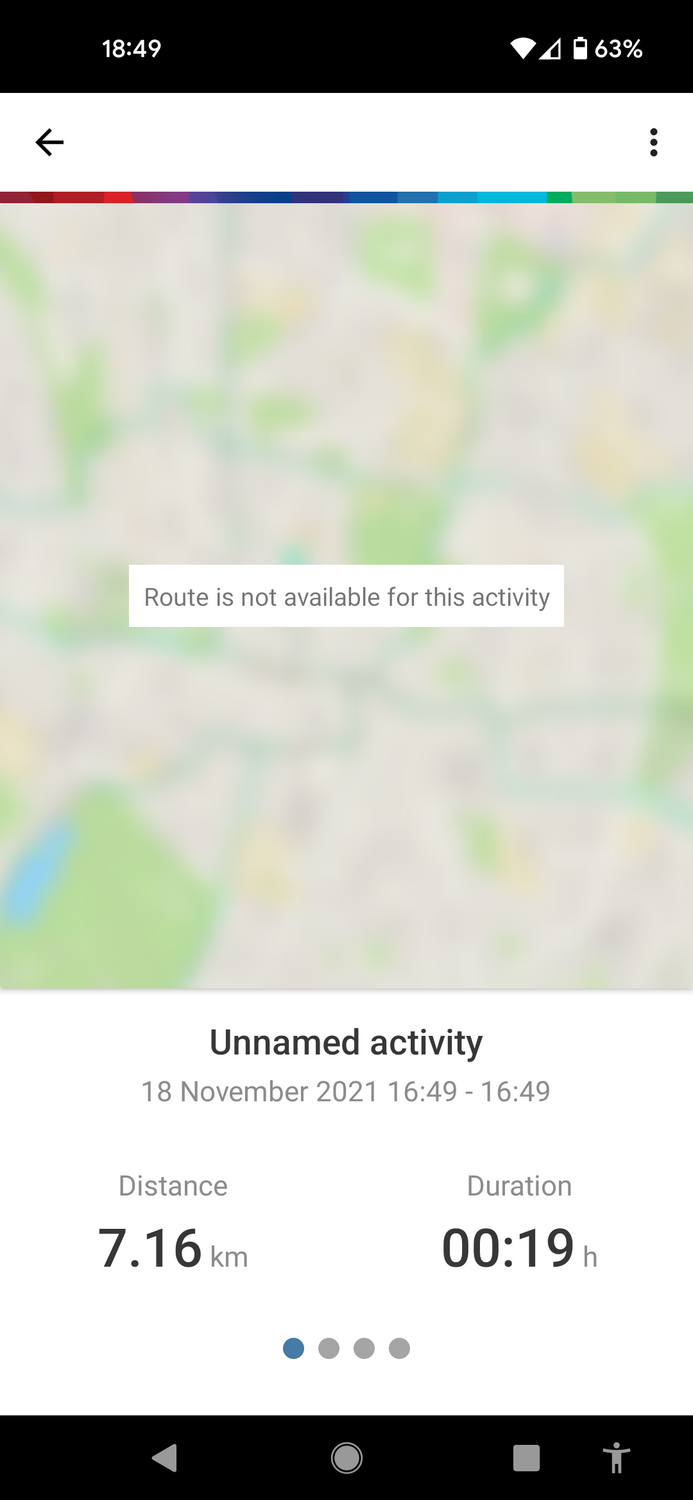Jump to the second stats page dot

click(x=329, y=1348)
